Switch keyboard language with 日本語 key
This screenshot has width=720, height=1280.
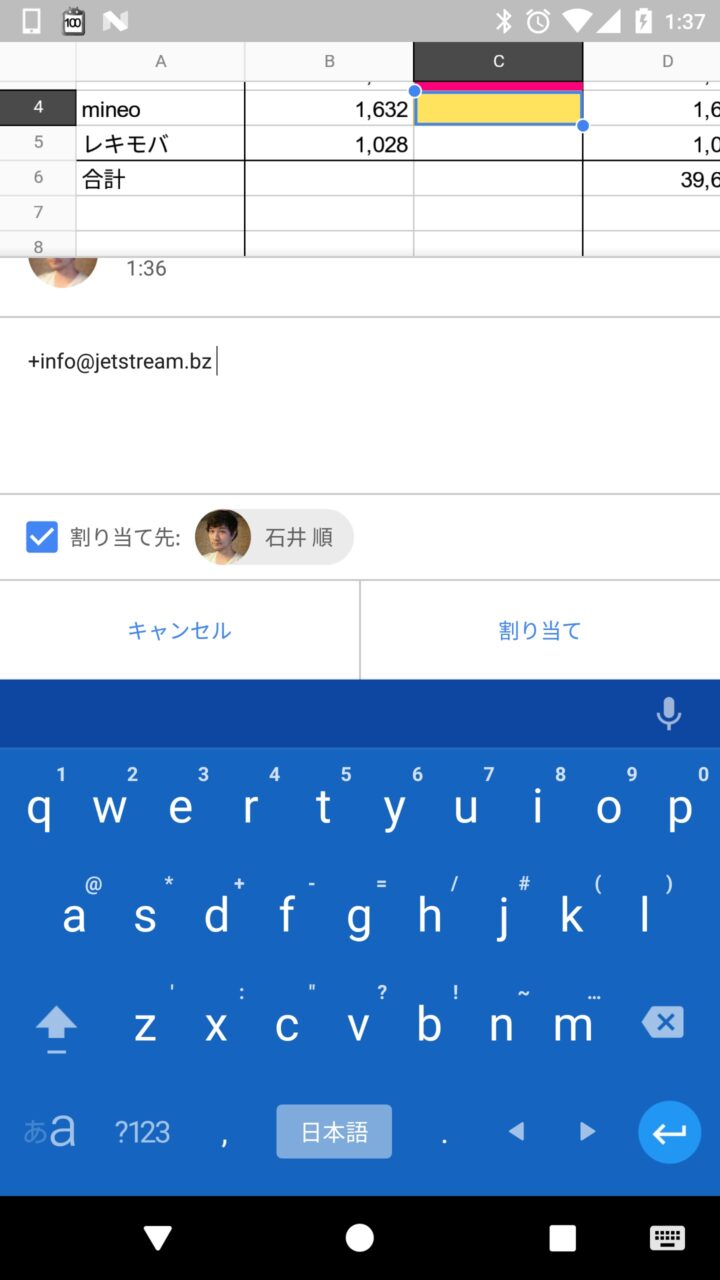point(334,1132)
